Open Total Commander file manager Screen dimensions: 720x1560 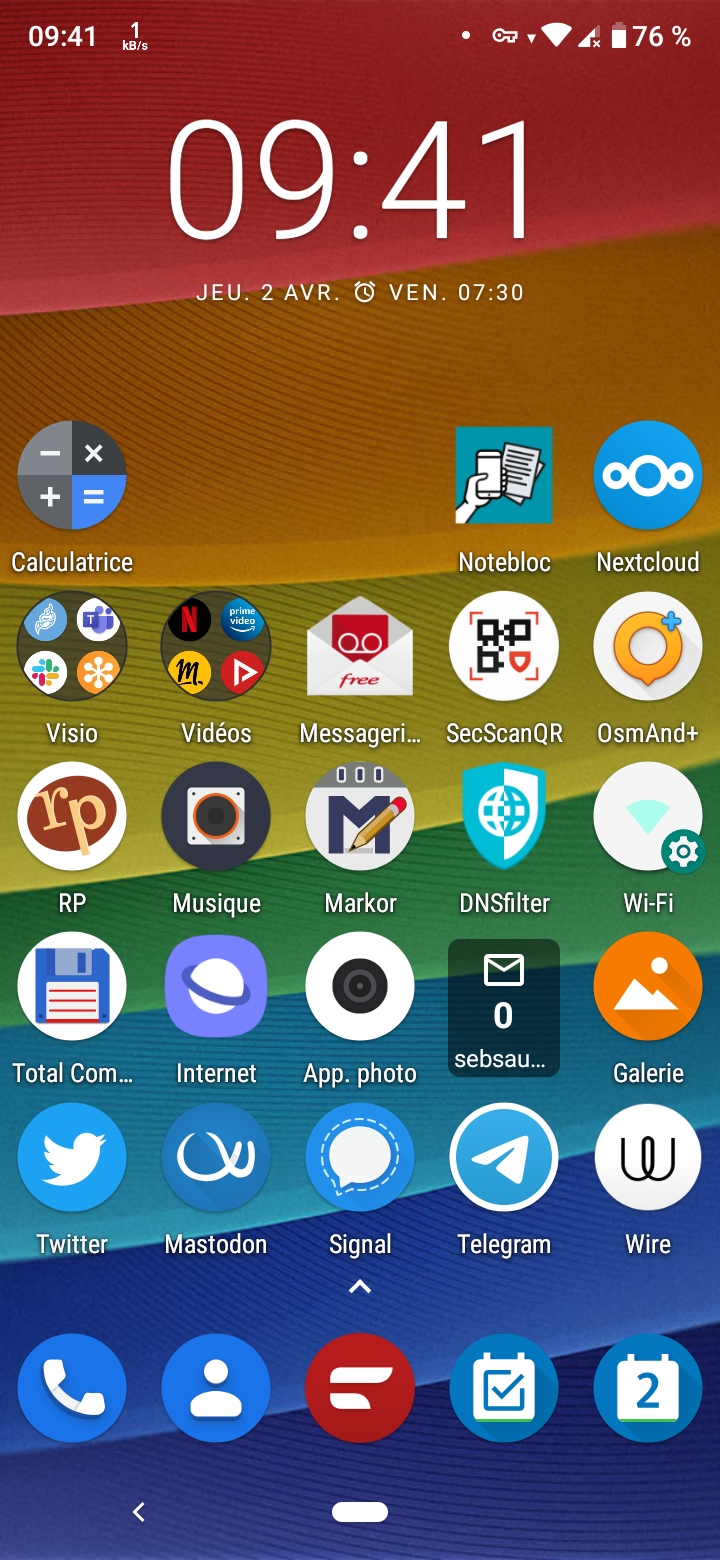pyautogui.click(x=72, y=988)
